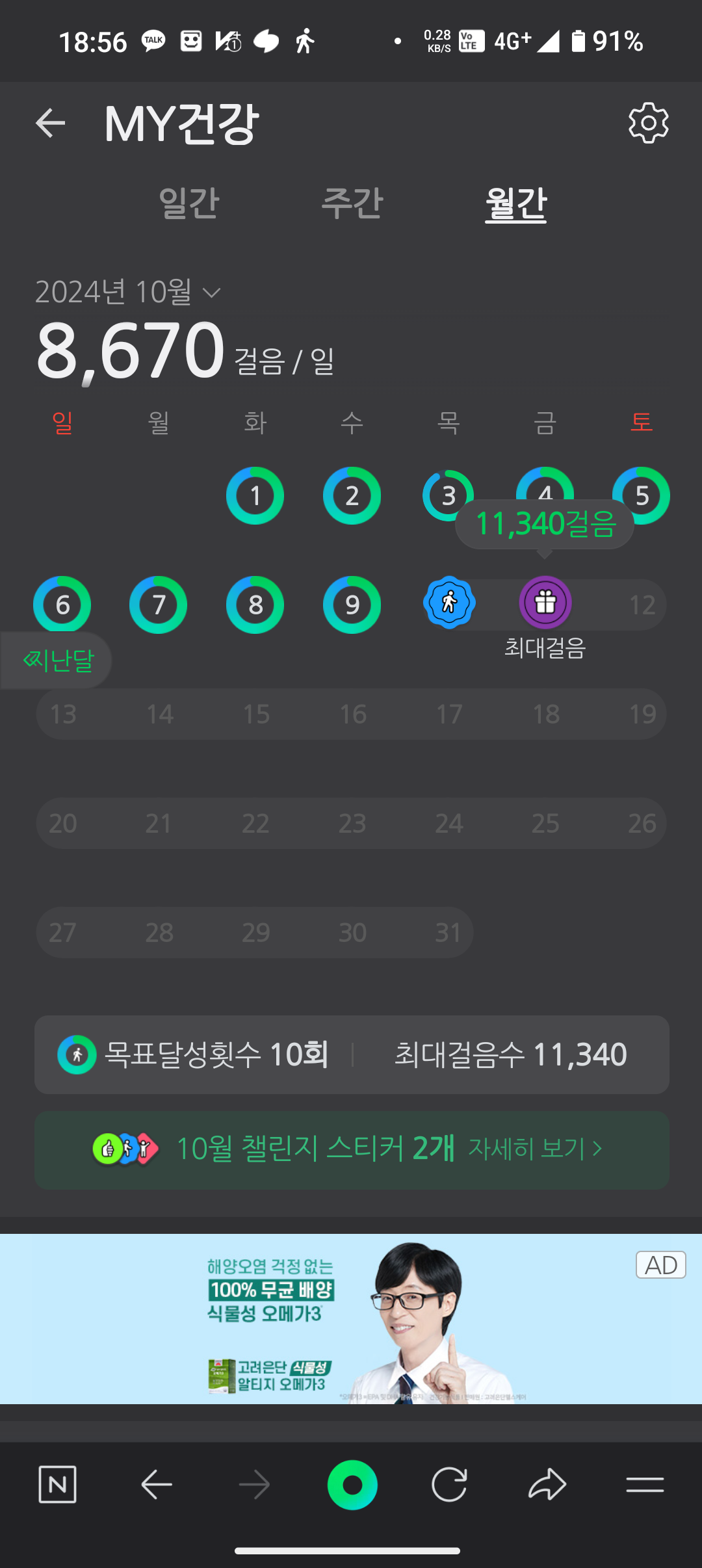Open the browser hamburger menu

pos(645,1485)
